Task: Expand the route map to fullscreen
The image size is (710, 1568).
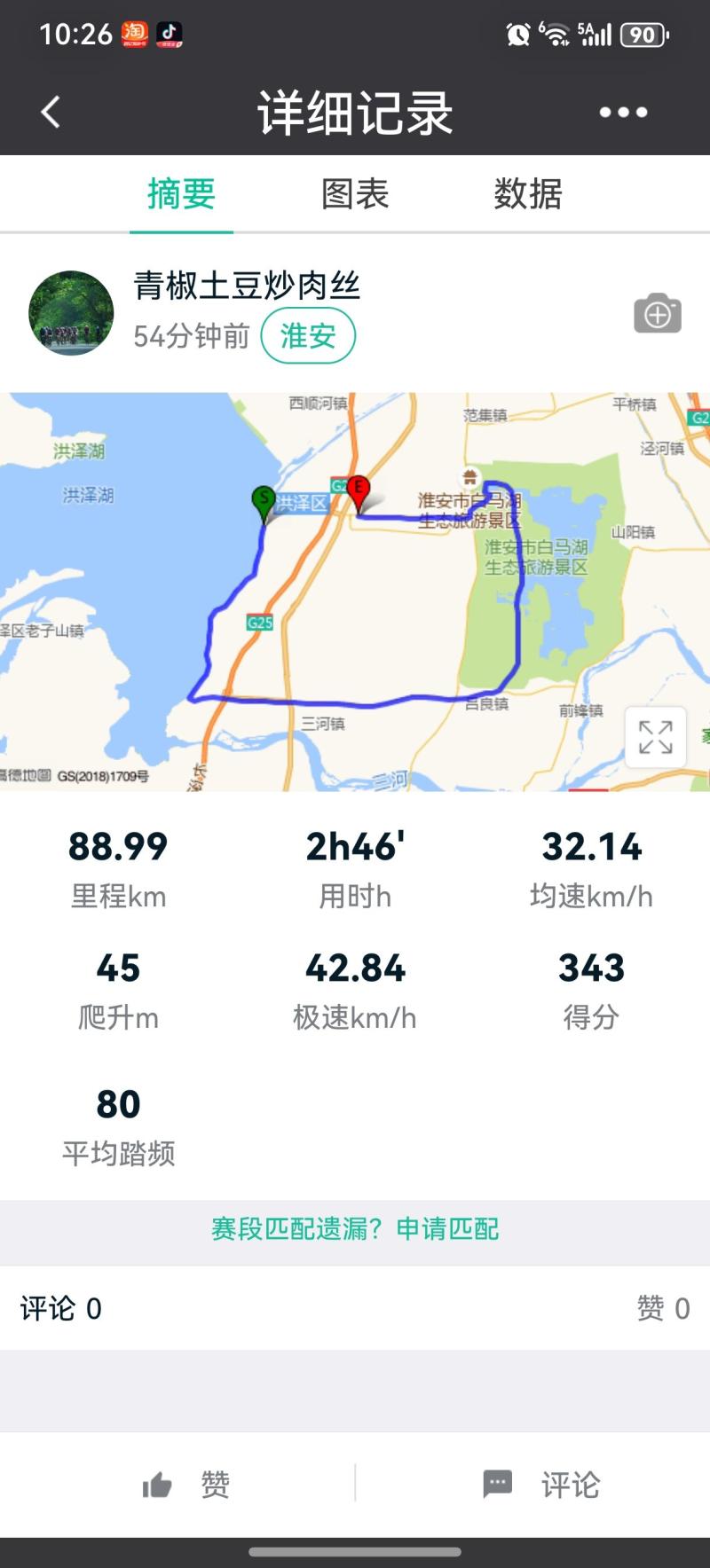Action: [655, 736]
